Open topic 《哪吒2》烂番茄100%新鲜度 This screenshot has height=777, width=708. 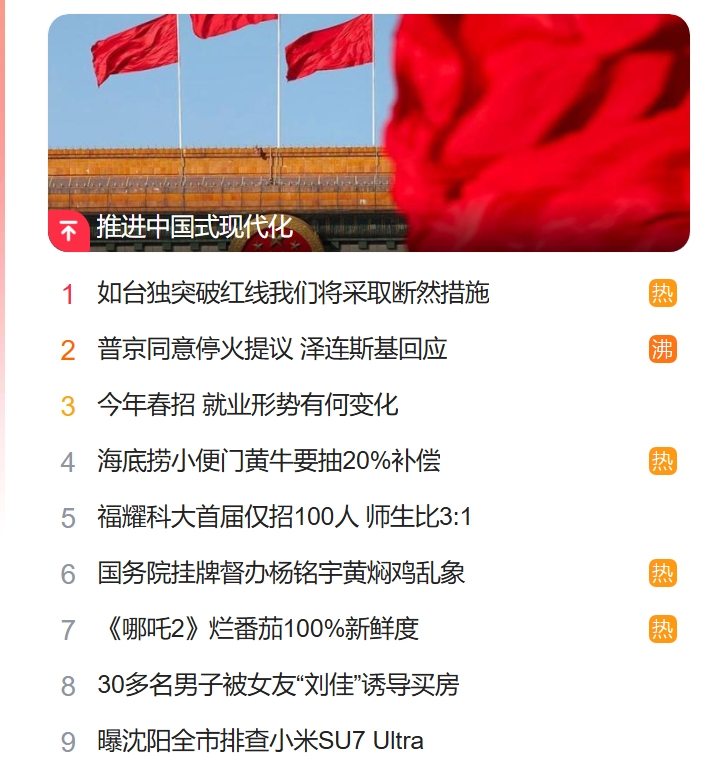258,629
